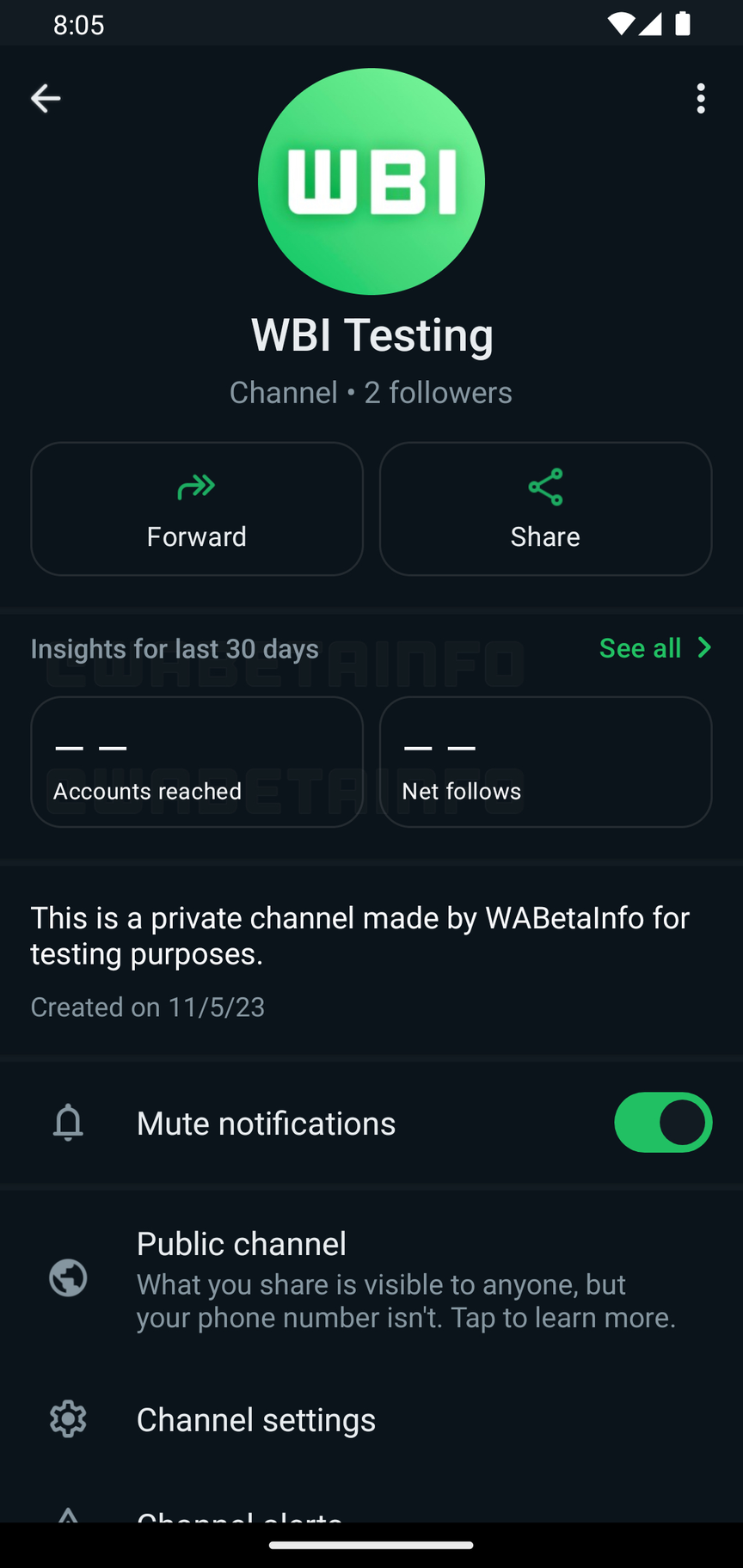Share the WBI Testing channel
Screen dimensions: 743x1568
point(545,509)
